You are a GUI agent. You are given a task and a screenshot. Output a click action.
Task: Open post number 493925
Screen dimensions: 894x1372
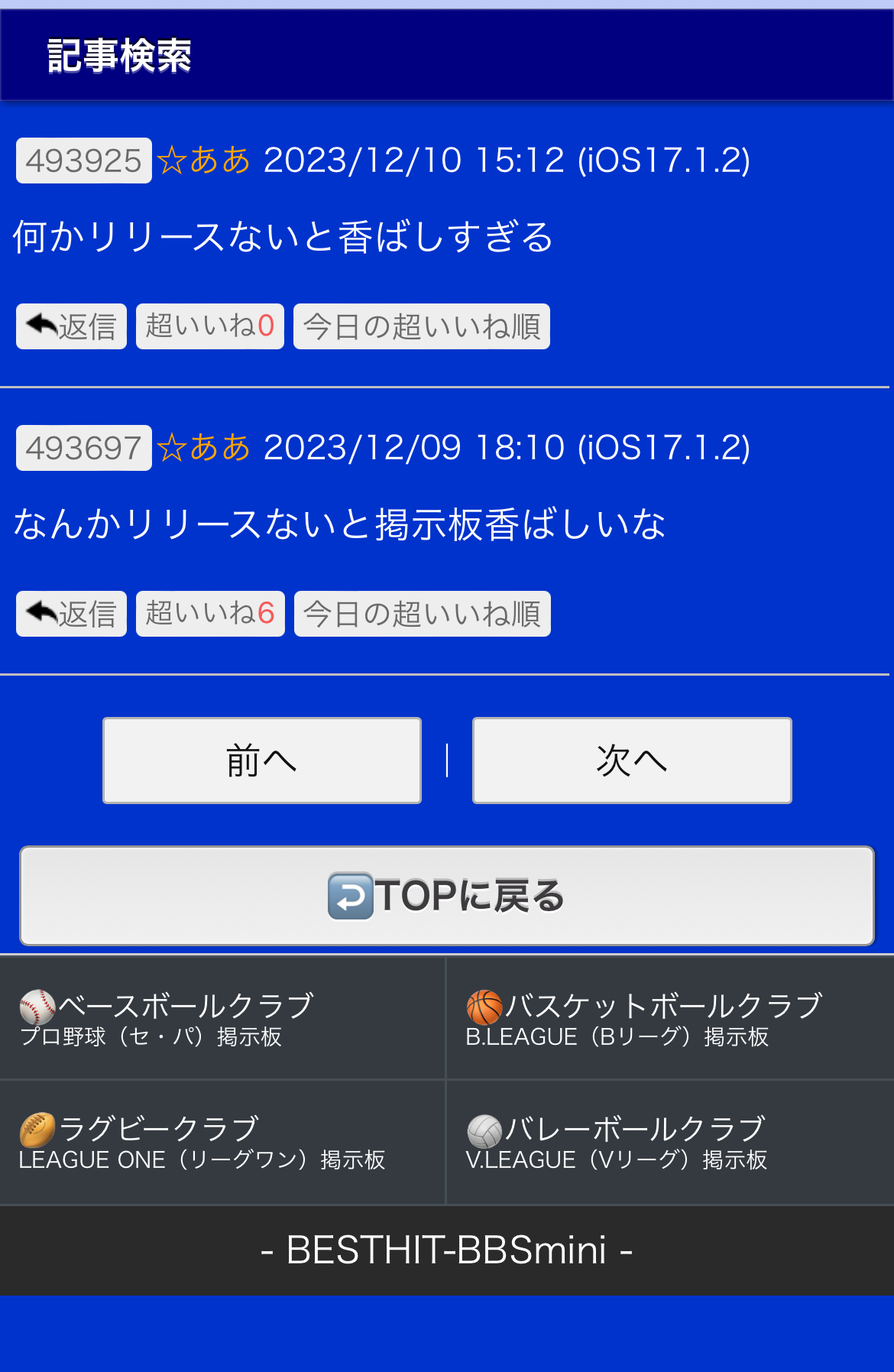coord(84,161)
